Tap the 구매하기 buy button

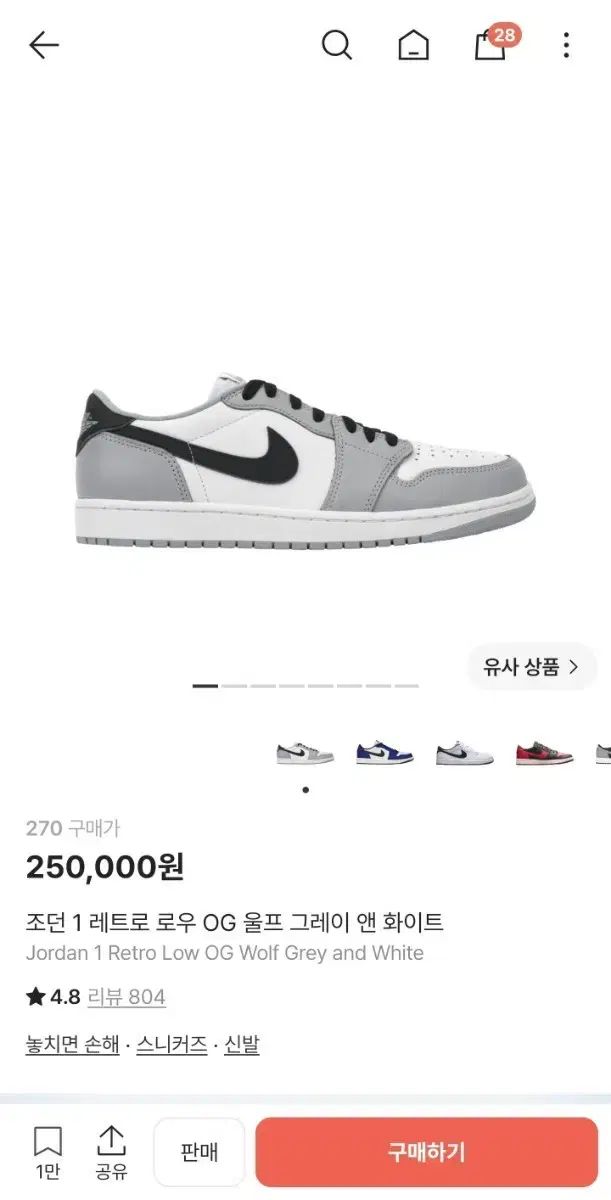(x=427, y=1152)
